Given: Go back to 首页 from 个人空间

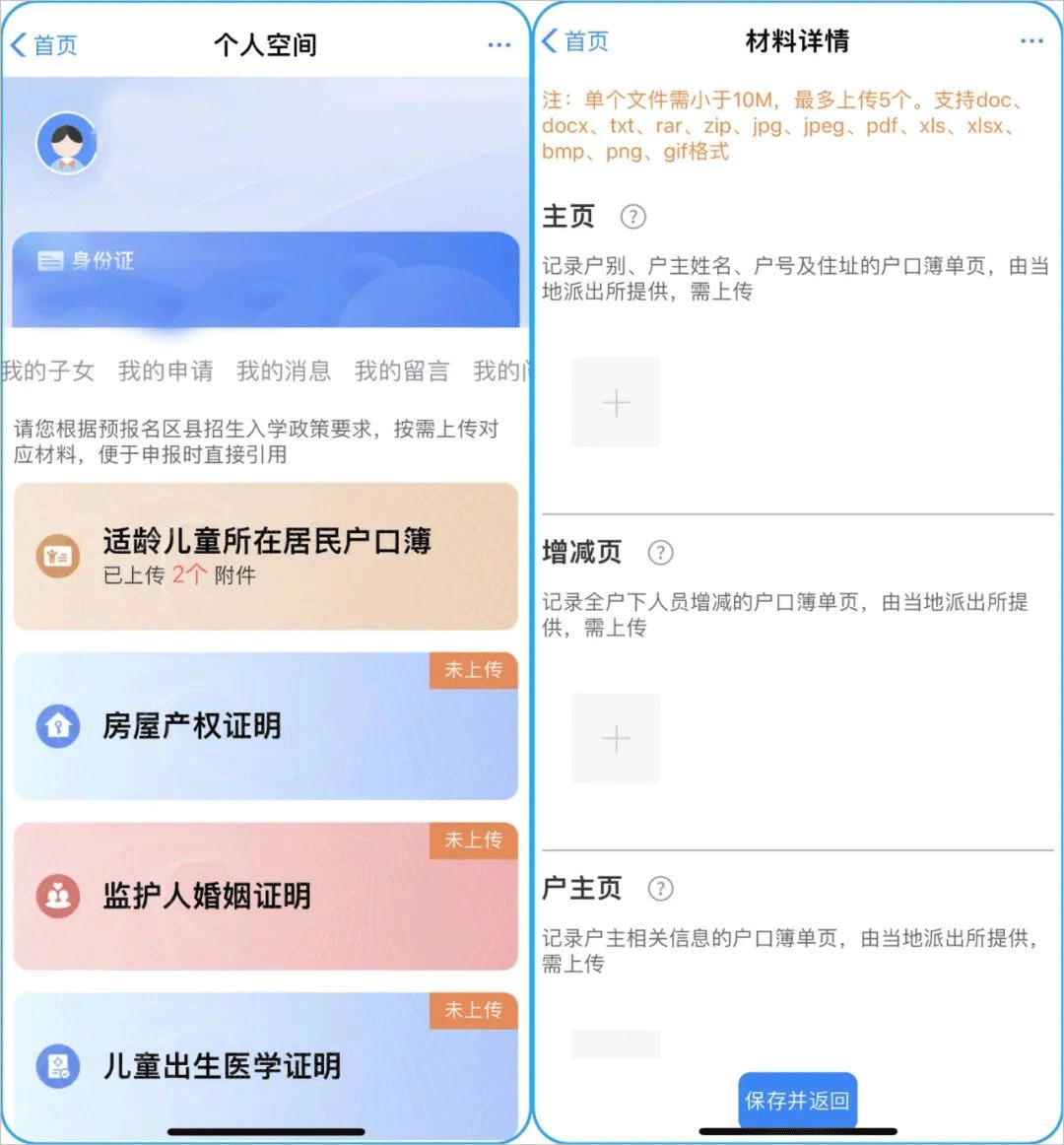Looking at the screenshot, I should (43, 45).
